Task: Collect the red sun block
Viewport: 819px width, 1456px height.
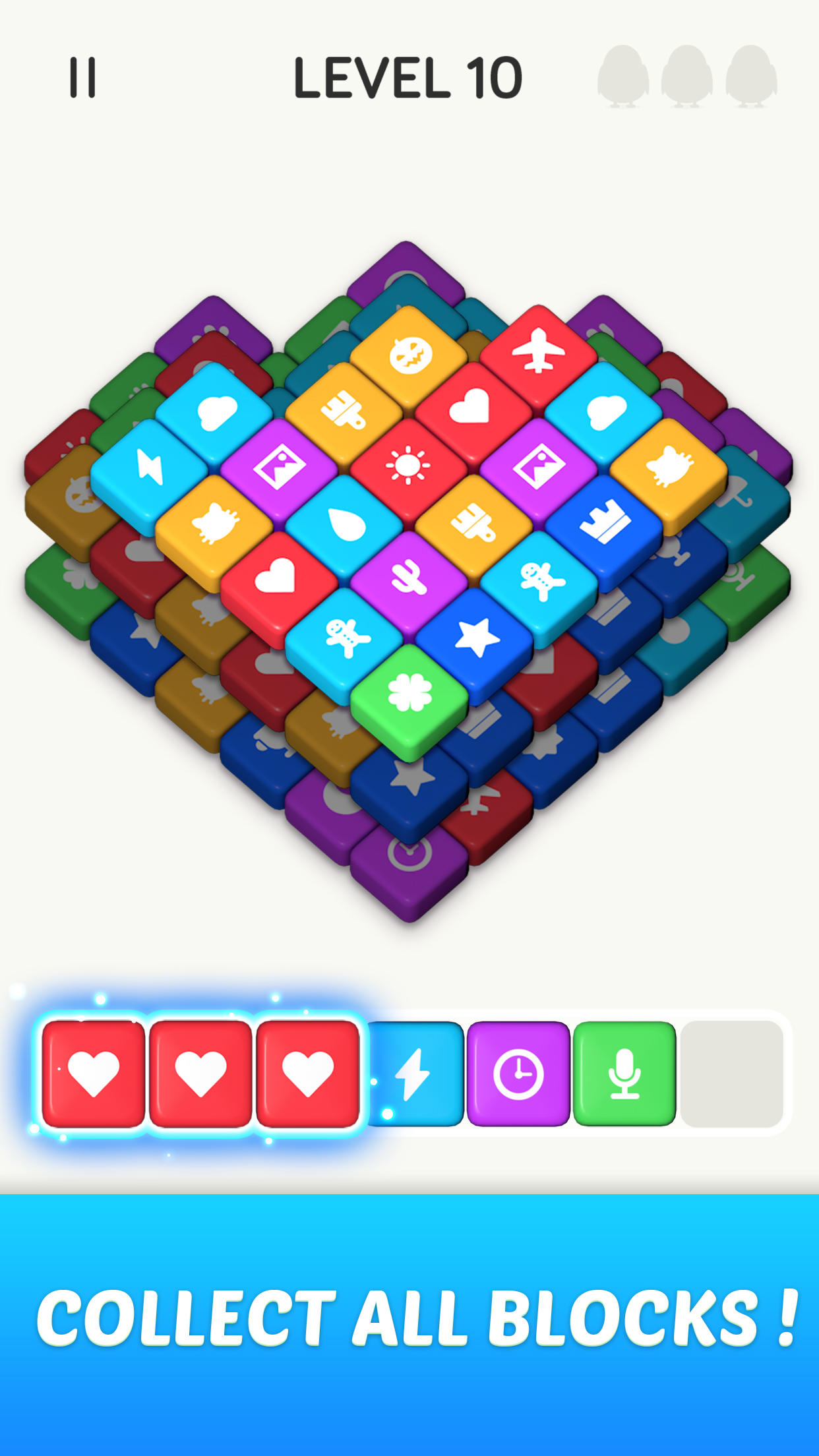Action: pyautogui.click(x=408, y=465)
